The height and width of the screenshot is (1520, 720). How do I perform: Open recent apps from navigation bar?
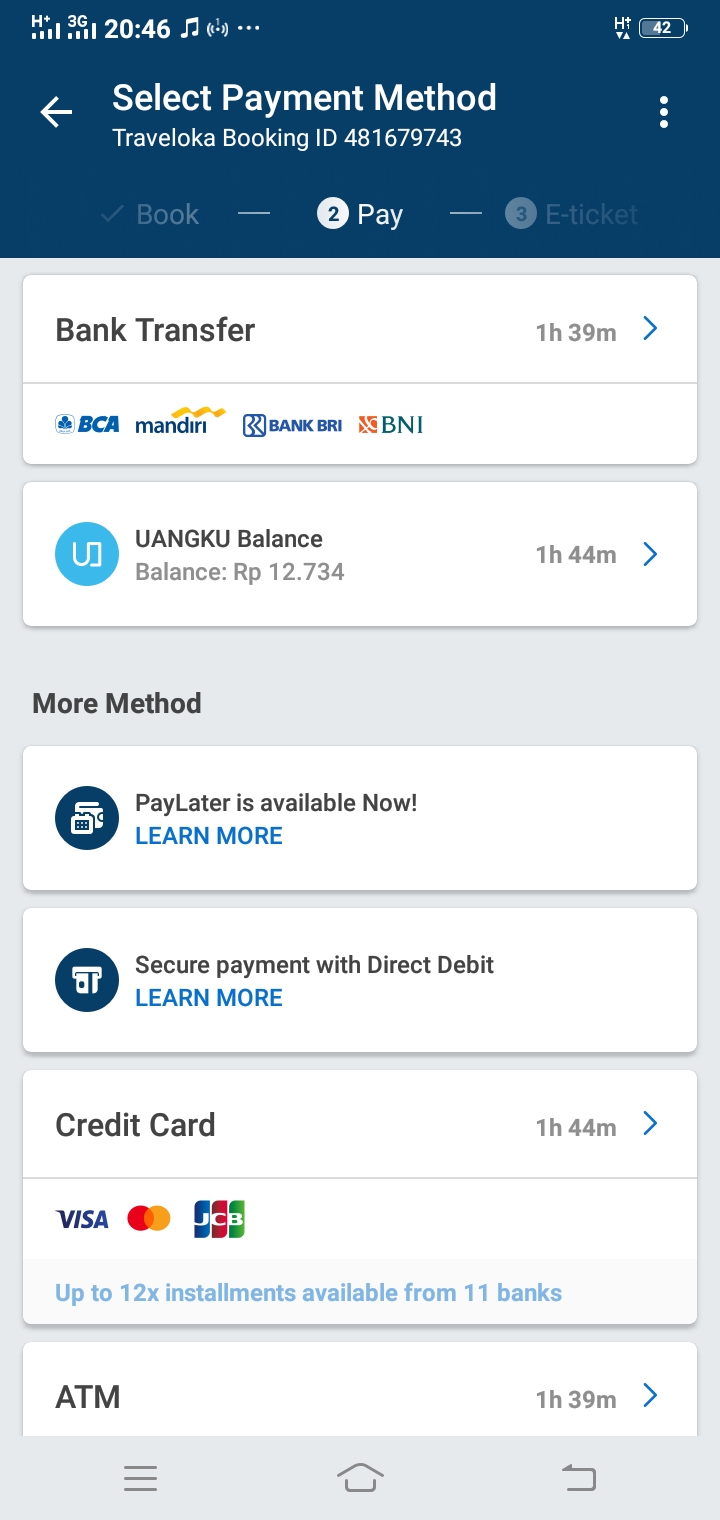(x=141, y=1477)
